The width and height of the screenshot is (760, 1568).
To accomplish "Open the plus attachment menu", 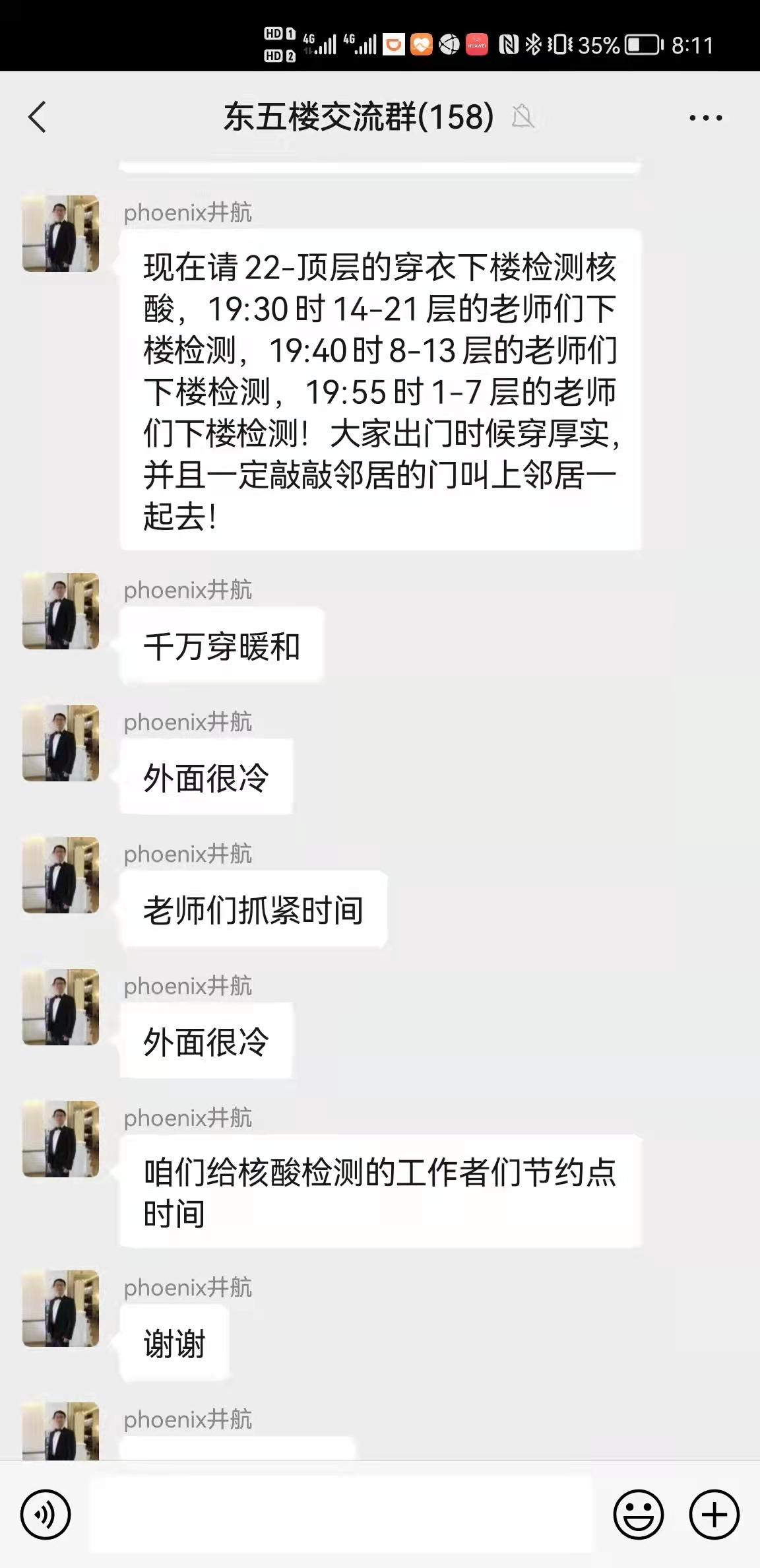I will tap(714, 1515).
